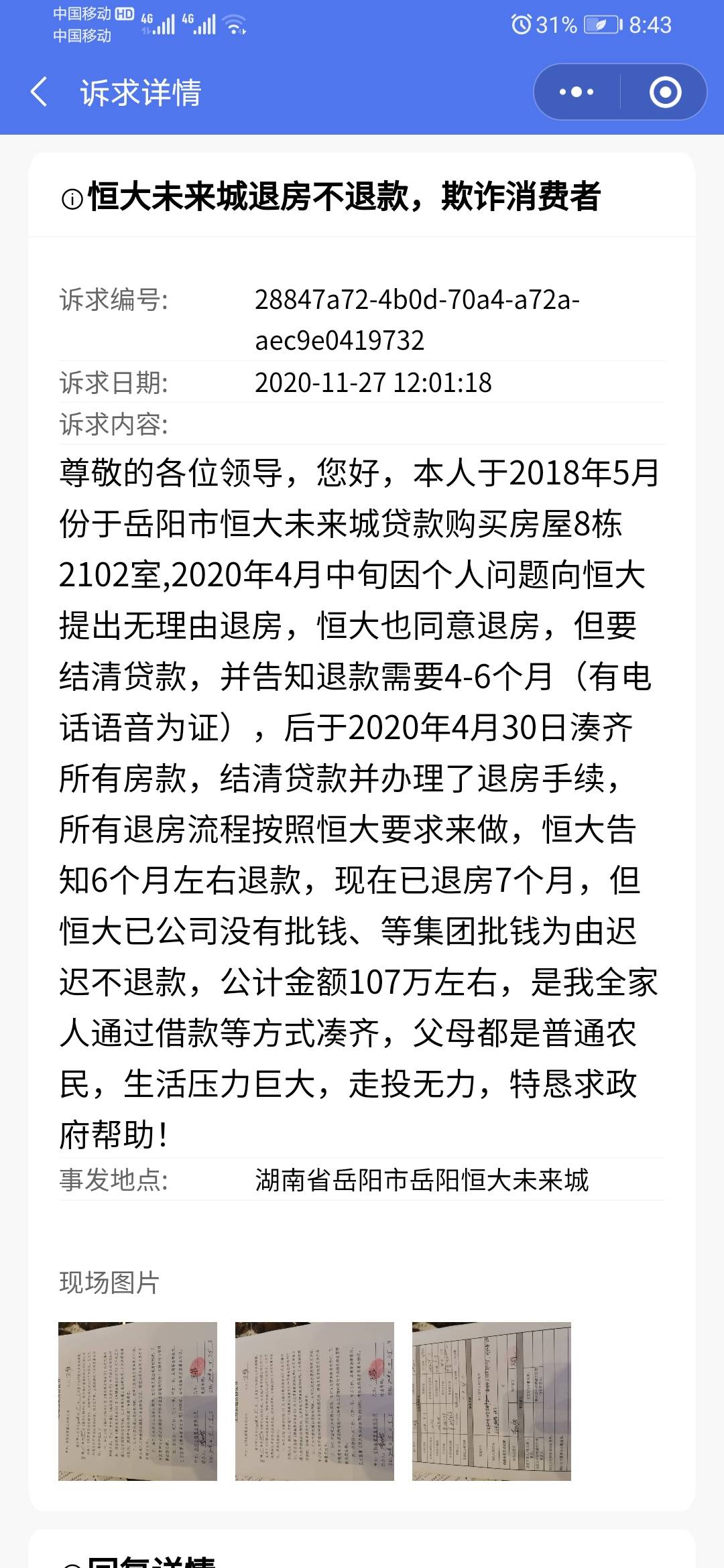
Task: Open the second 现场图片 document photo
Action: coord(314,1401)
